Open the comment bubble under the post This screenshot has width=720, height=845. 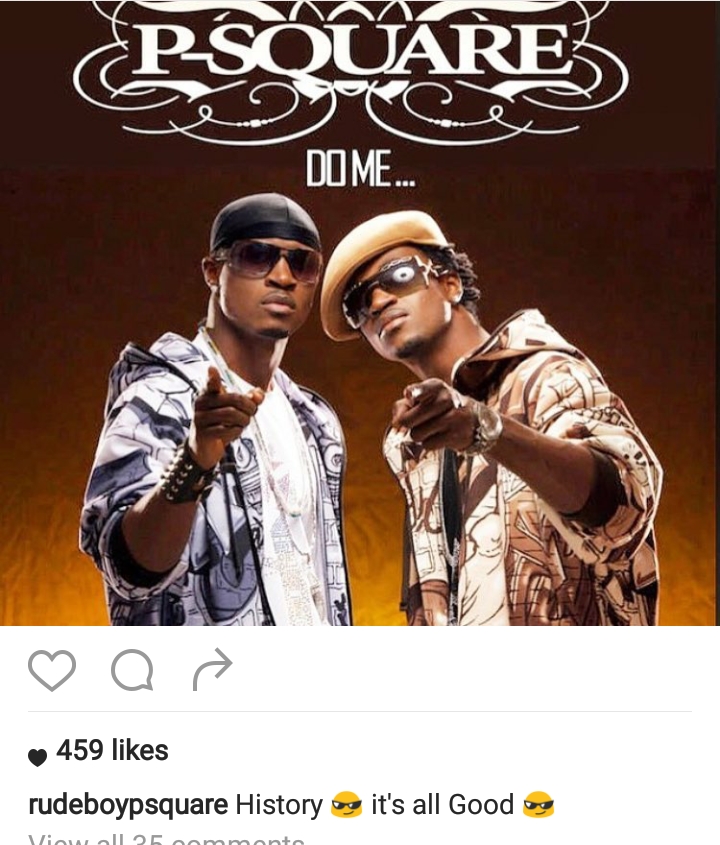click(132, 670)
